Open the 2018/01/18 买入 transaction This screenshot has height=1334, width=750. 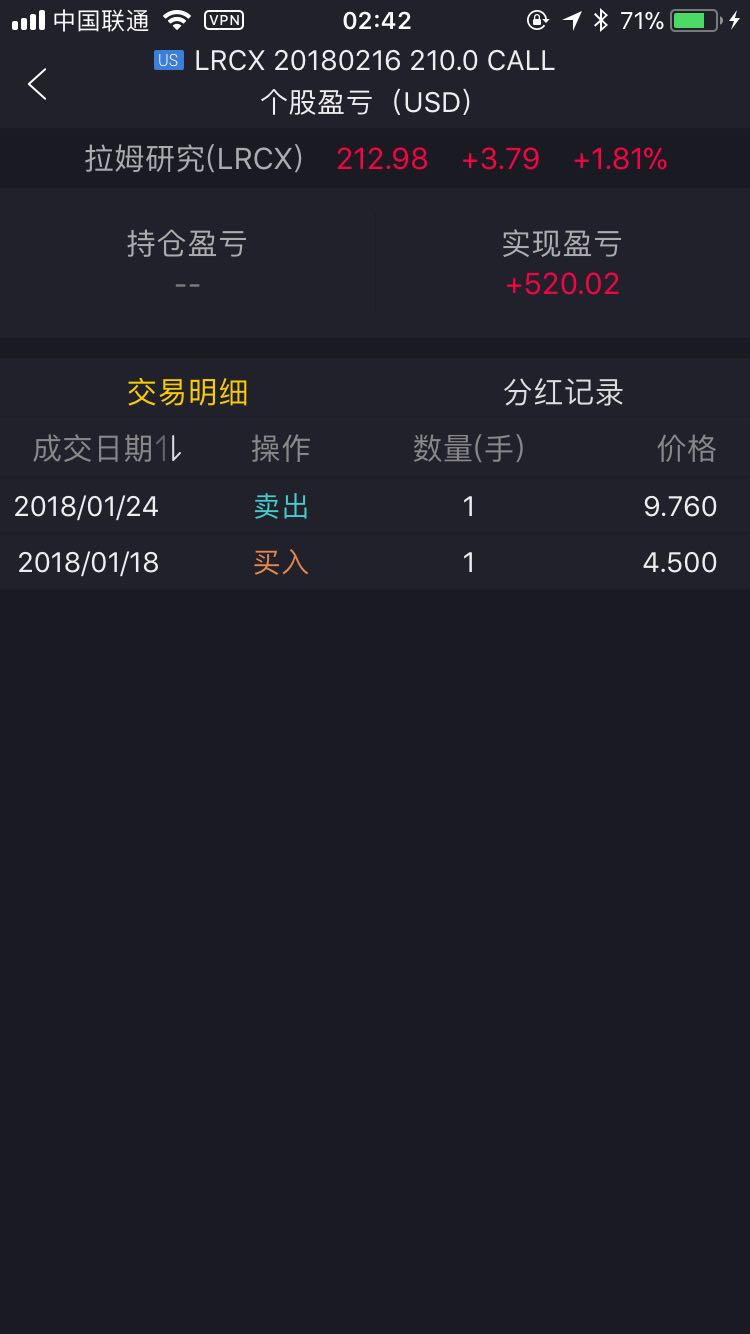(375, 562)
